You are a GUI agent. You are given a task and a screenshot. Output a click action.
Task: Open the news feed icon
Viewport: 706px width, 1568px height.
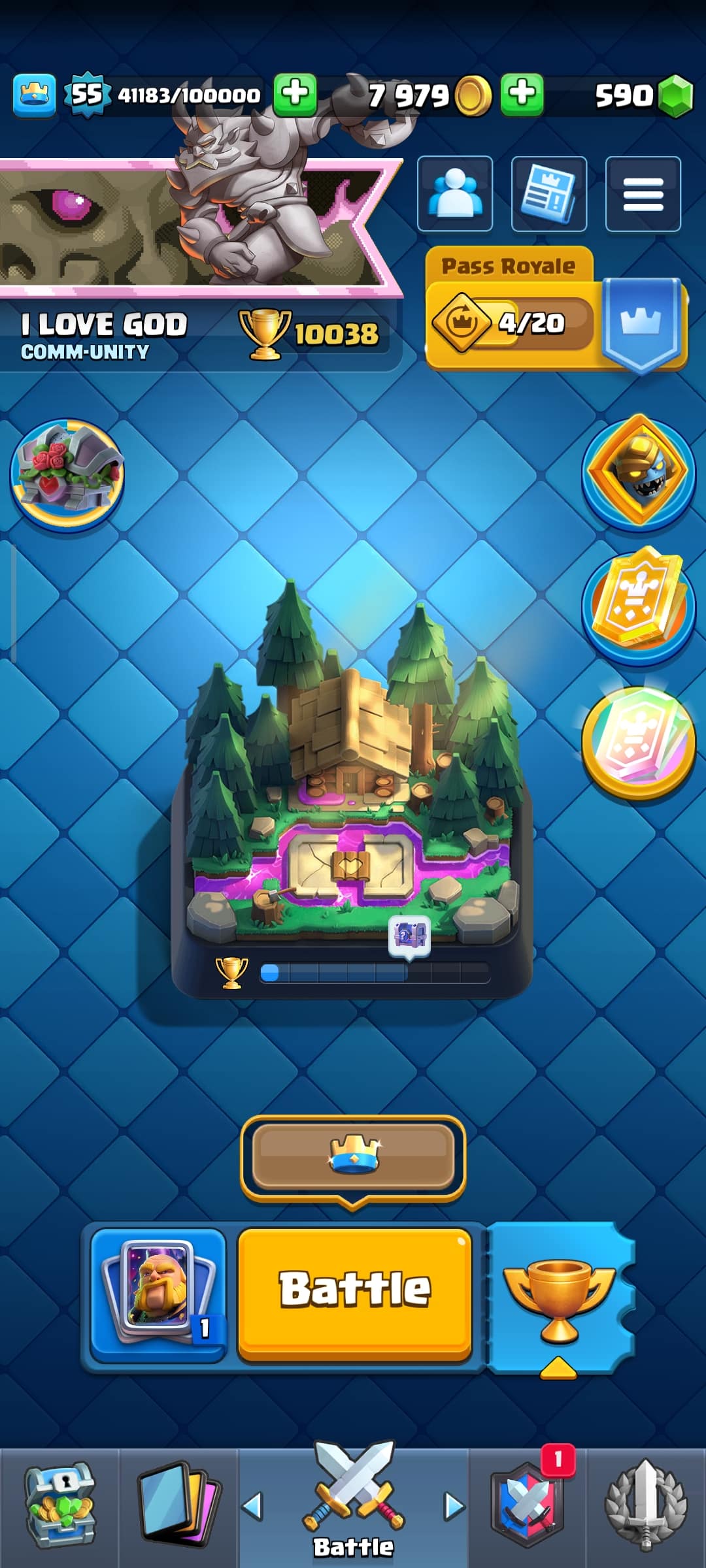click(x=548, y=194)
